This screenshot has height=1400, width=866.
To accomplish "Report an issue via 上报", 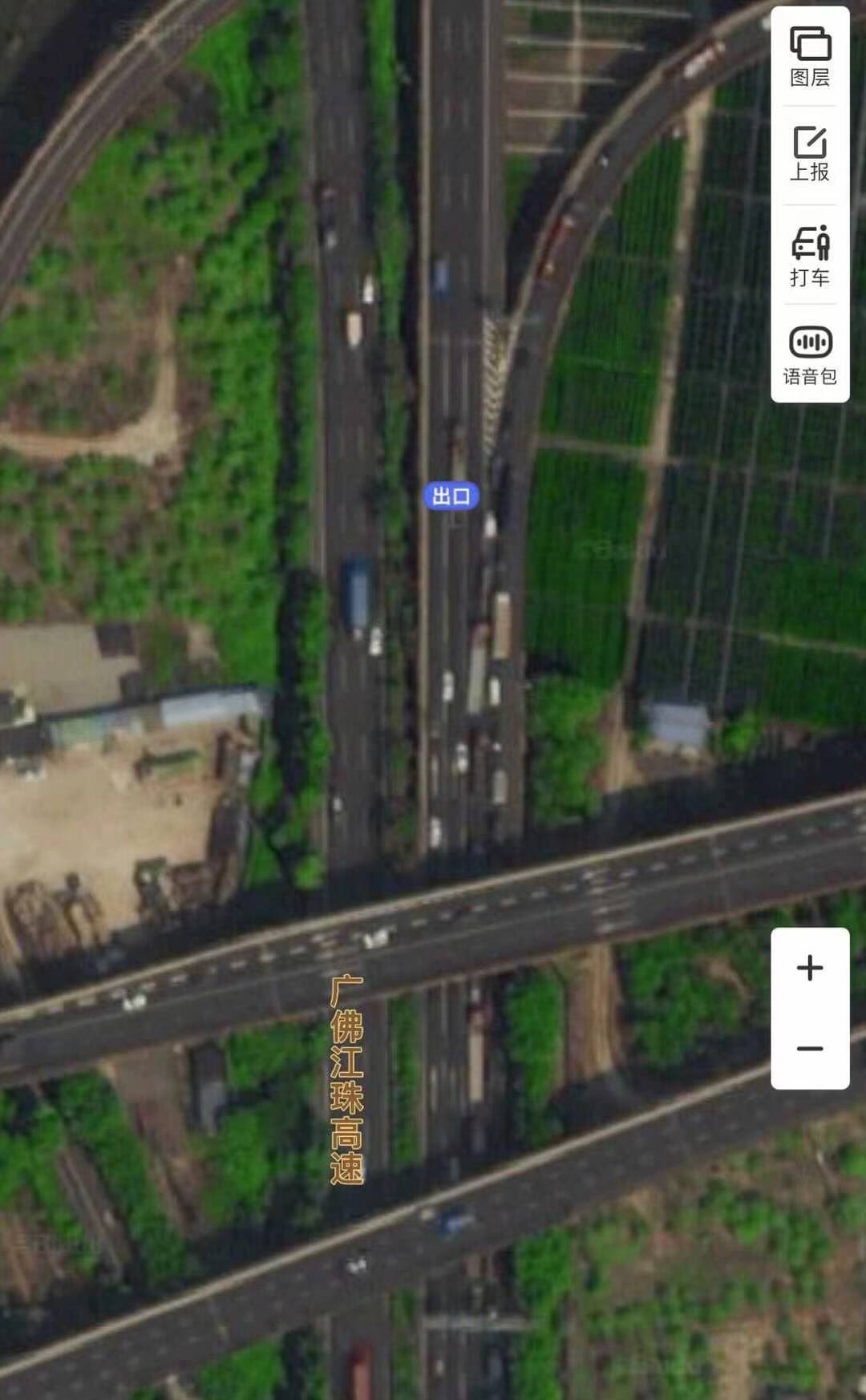I will tap(810, 154).
